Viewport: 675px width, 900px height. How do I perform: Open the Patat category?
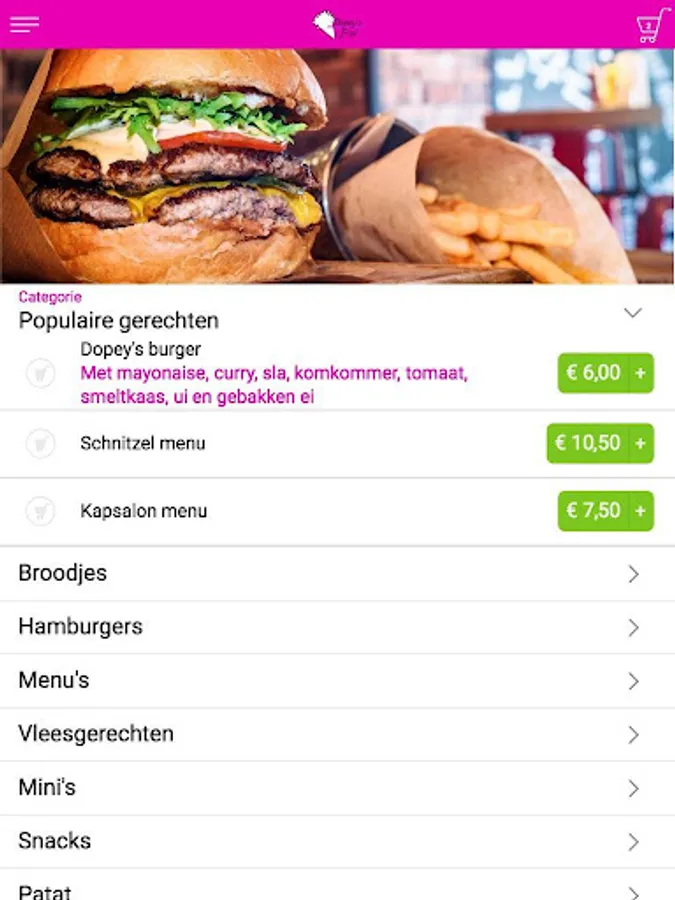click(337, 888)
